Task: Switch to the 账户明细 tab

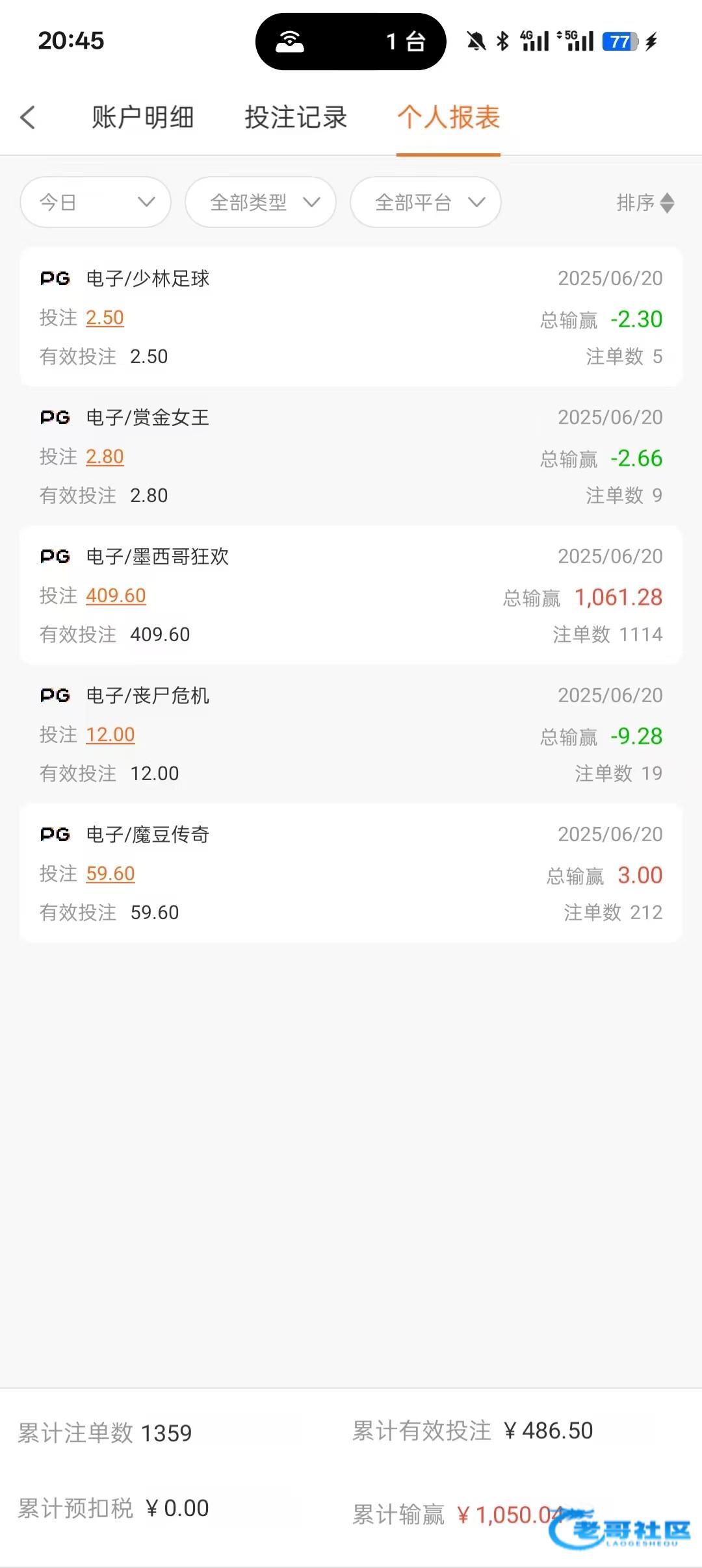Action: click(143, 118)
